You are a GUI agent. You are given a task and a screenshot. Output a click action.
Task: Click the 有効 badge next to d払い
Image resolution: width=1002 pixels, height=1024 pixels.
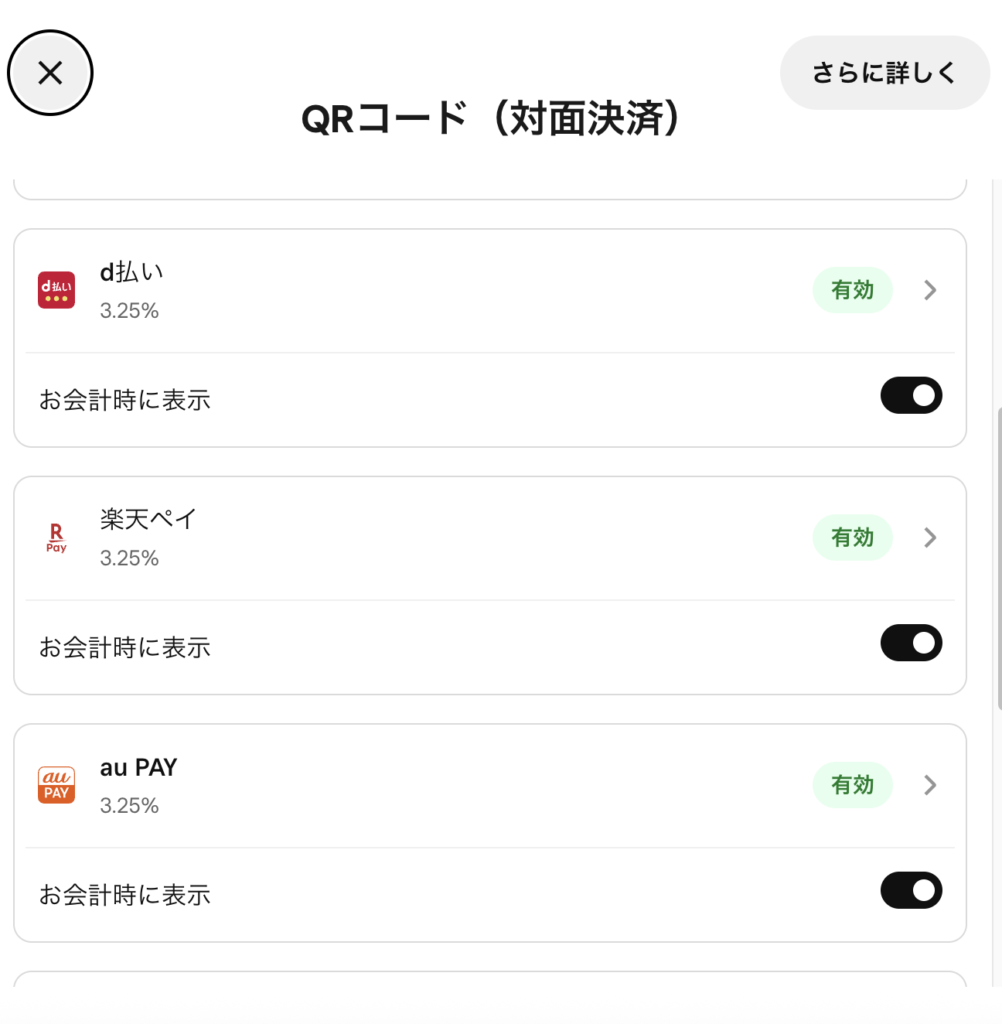coord(852,290)
